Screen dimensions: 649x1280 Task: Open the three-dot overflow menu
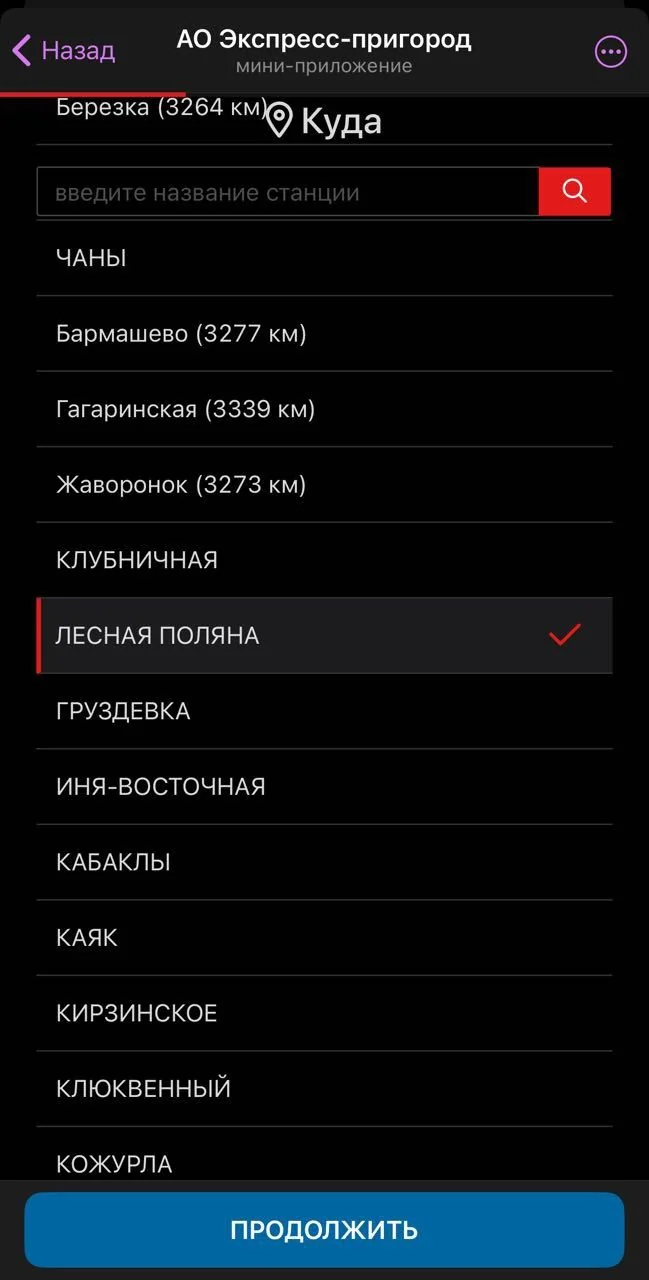[x=610, y=51]
